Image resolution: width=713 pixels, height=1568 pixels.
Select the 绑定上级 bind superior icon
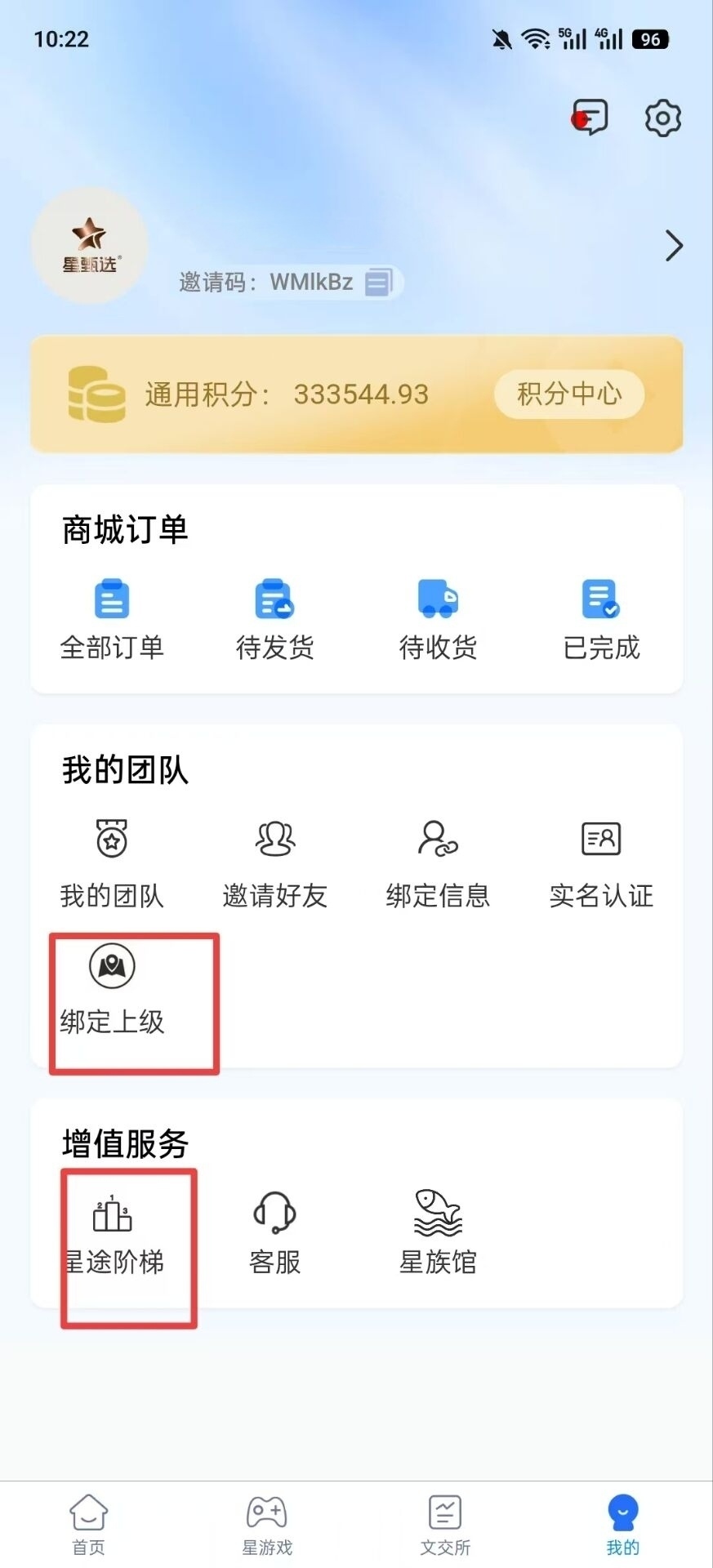[111, 968]
